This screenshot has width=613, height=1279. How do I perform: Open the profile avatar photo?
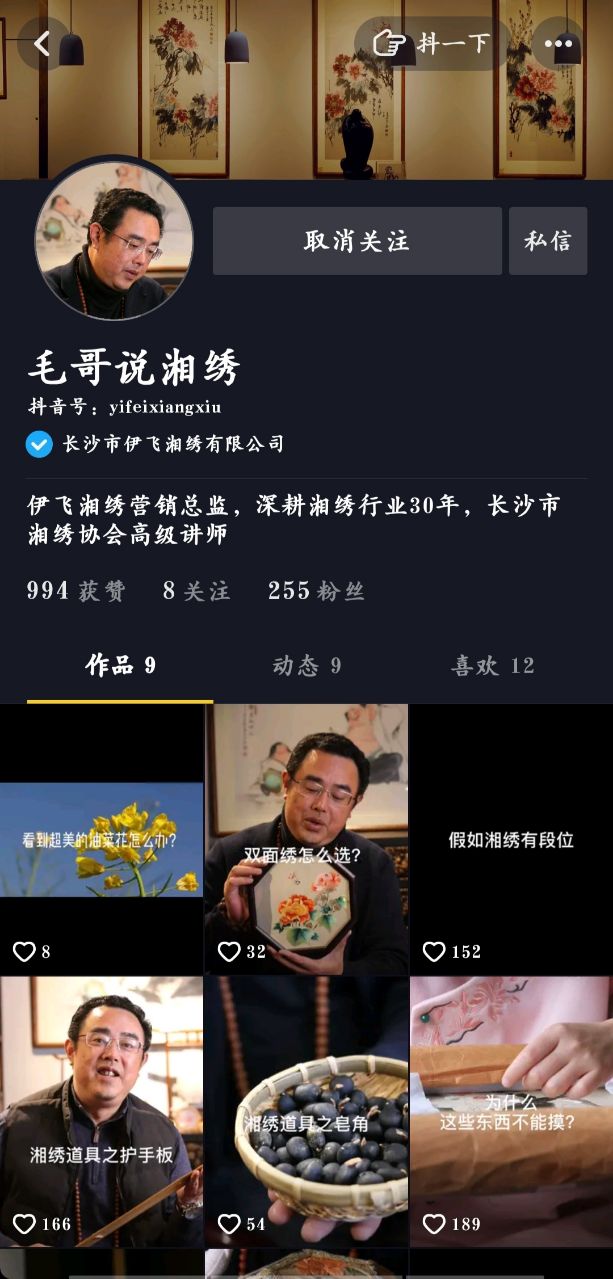pos(114,240)
